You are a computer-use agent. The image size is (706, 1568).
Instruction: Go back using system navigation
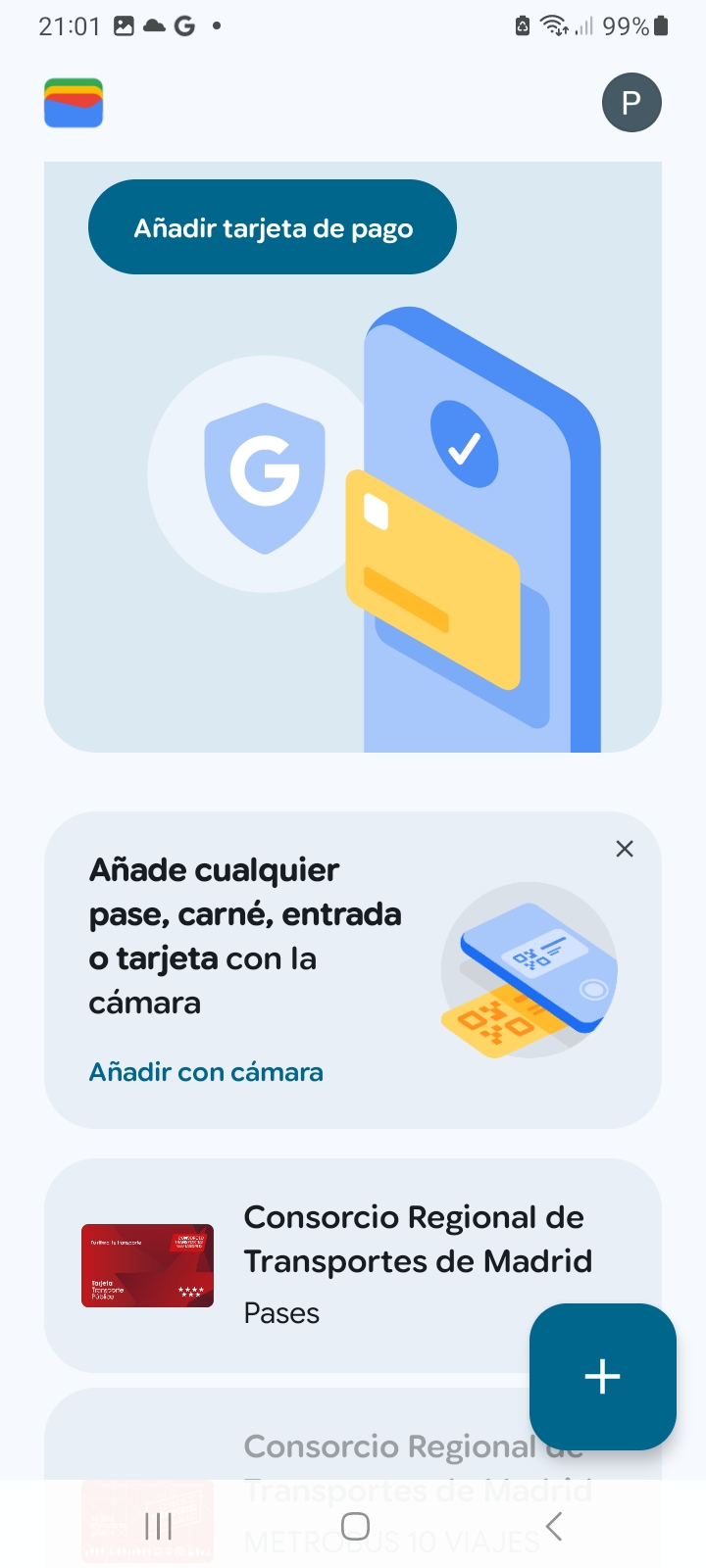pos(554,1526)
